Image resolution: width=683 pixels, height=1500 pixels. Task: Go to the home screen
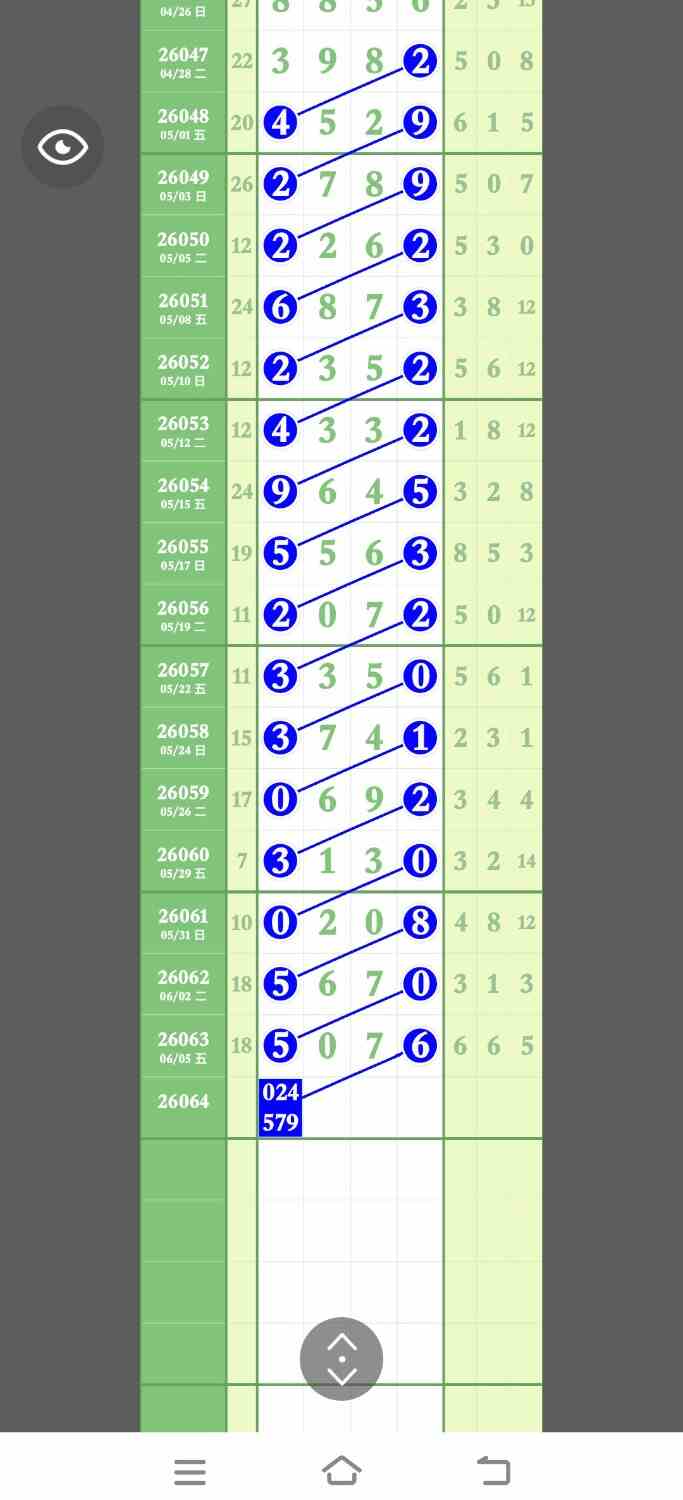click(341, 1470)
